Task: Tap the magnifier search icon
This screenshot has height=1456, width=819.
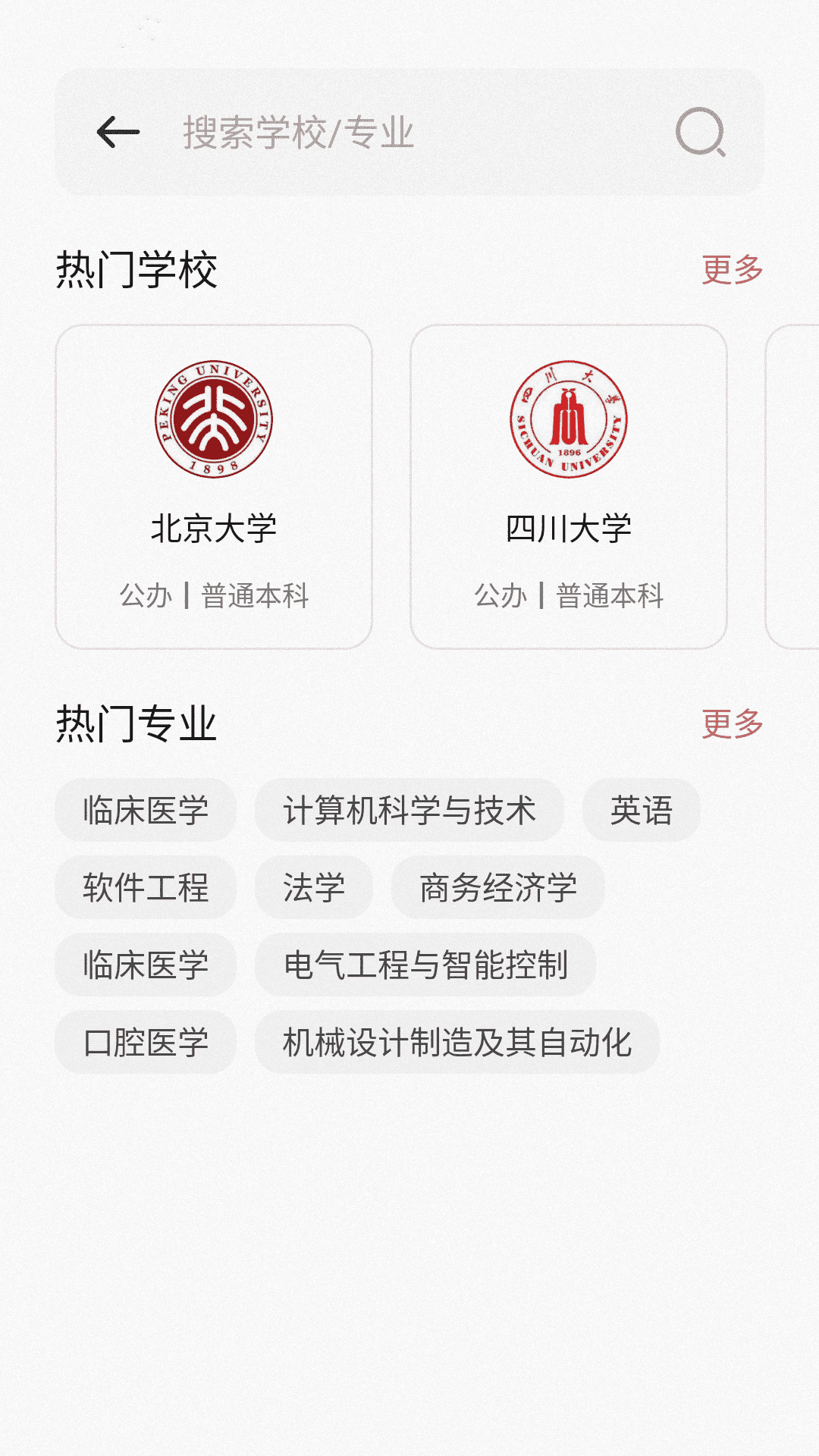Action: (x=700, y=133)
